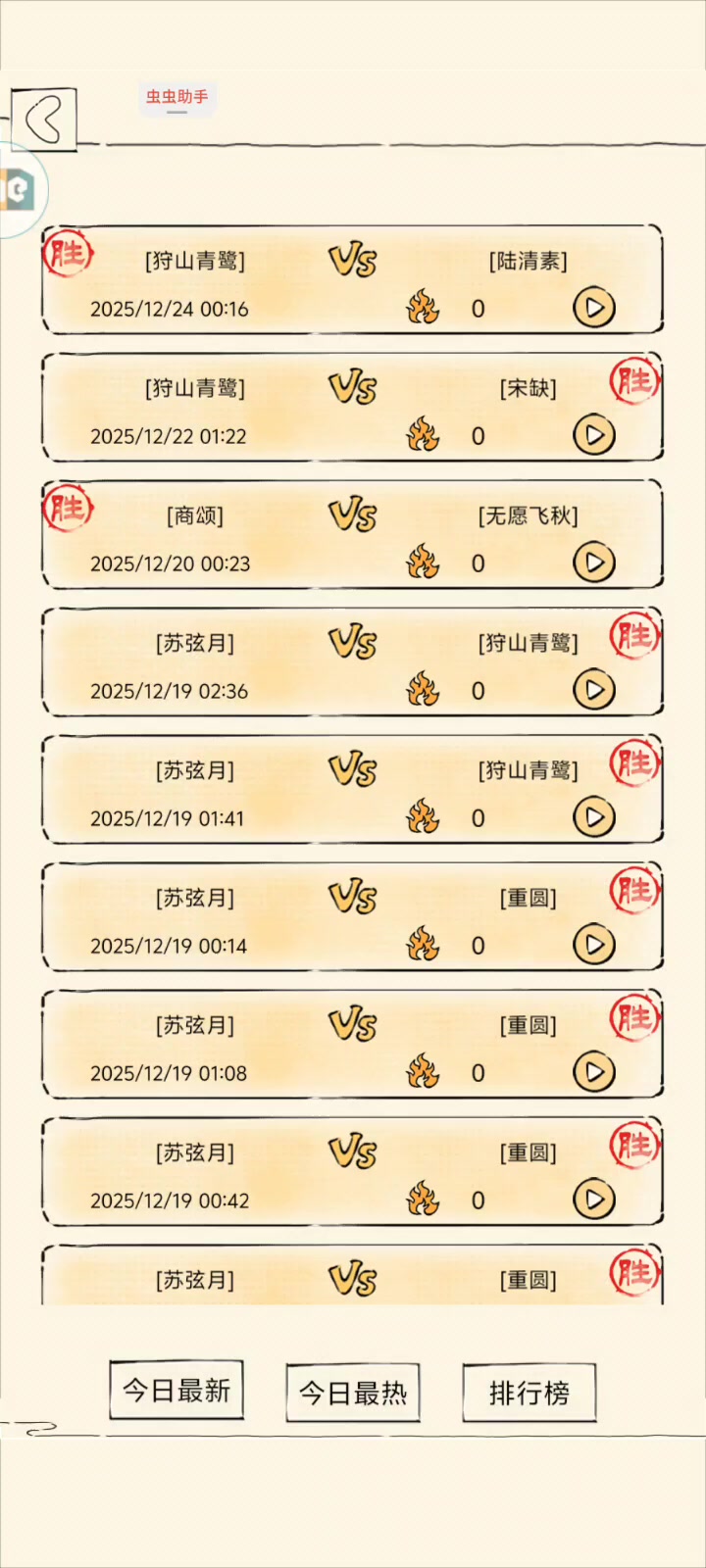This screenshot has height=1568, width=706.
Task: Play the replay dated 2025/12/22 01:22
Action: 593,435
